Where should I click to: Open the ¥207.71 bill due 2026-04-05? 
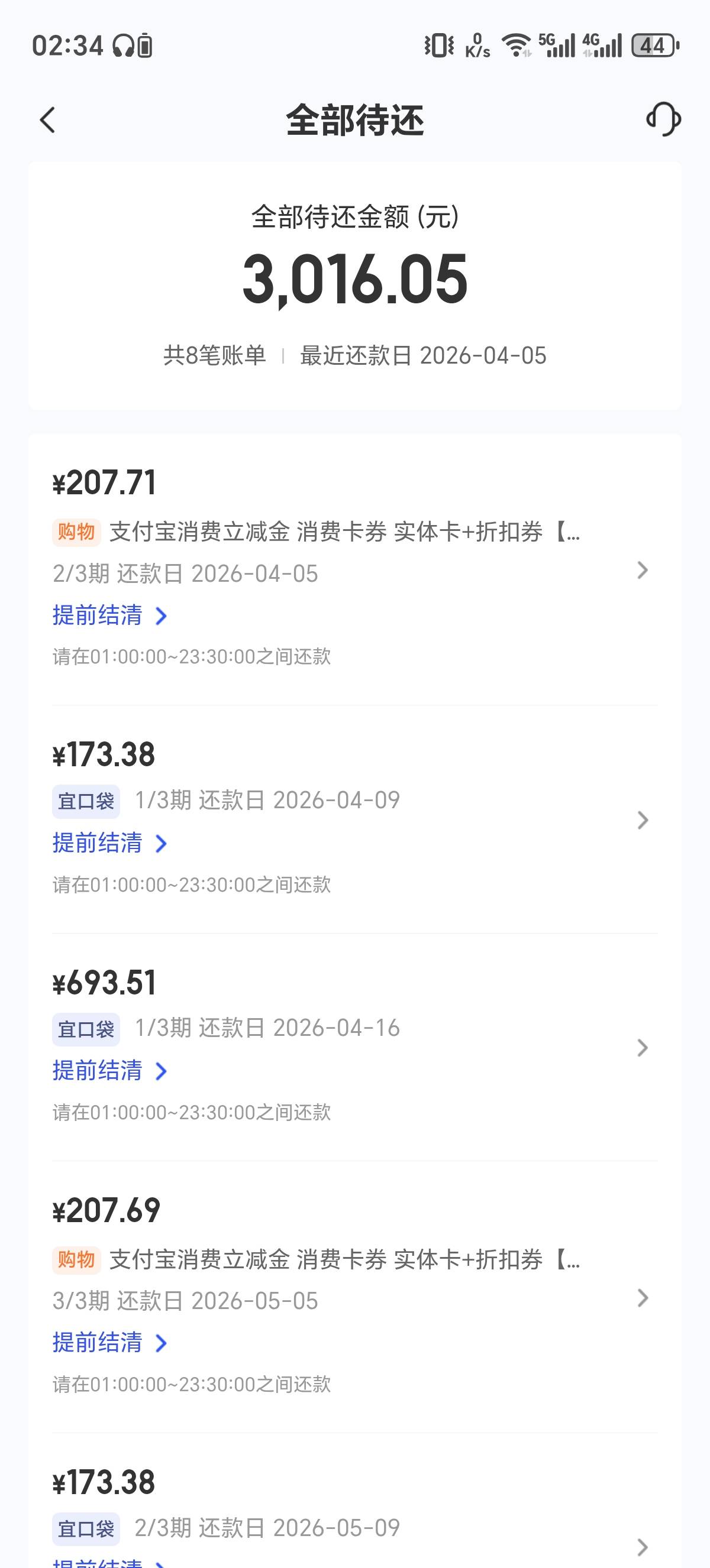click(355, 570)
